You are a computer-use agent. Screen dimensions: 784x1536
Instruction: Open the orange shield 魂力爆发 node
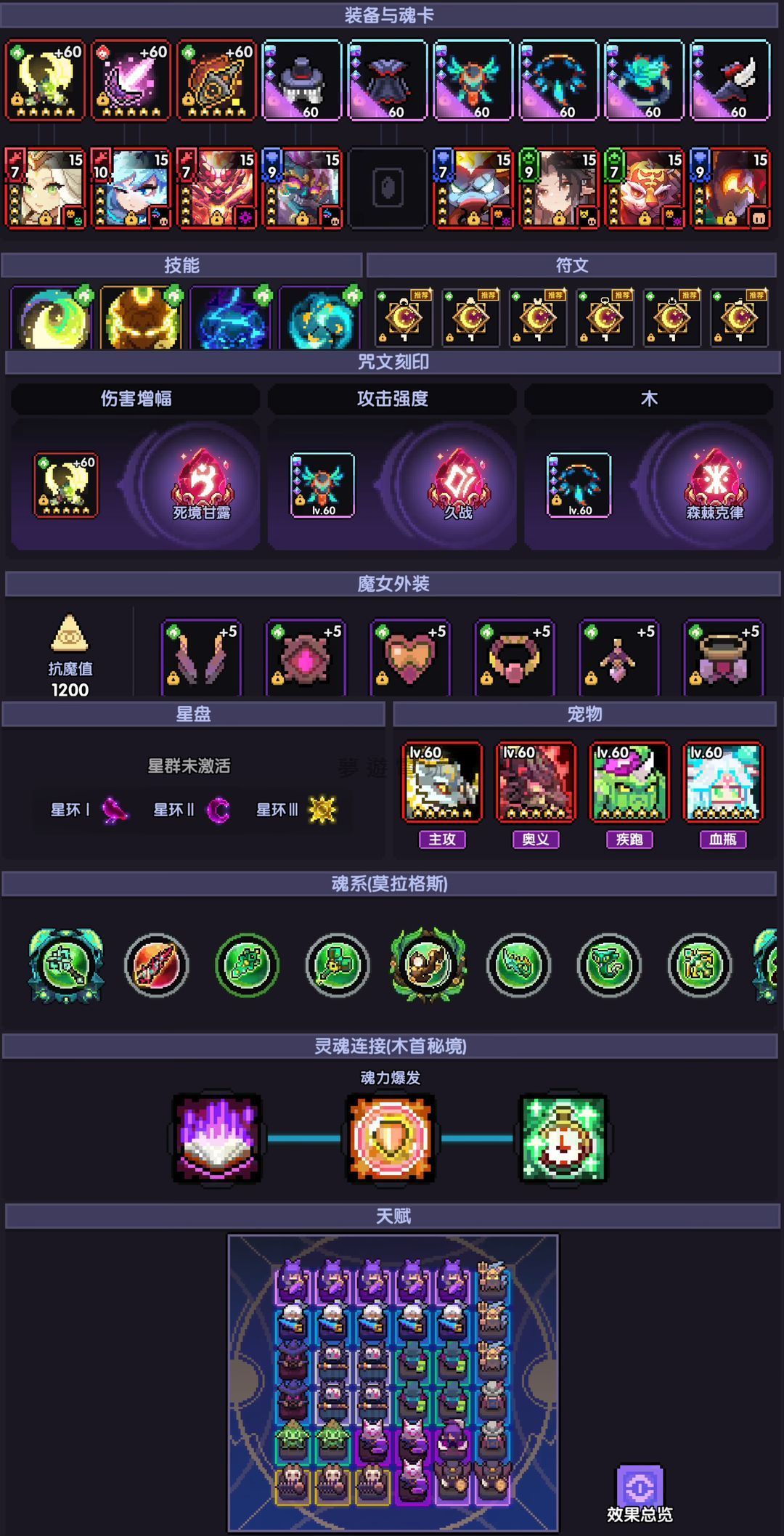tap(391, 1138)
